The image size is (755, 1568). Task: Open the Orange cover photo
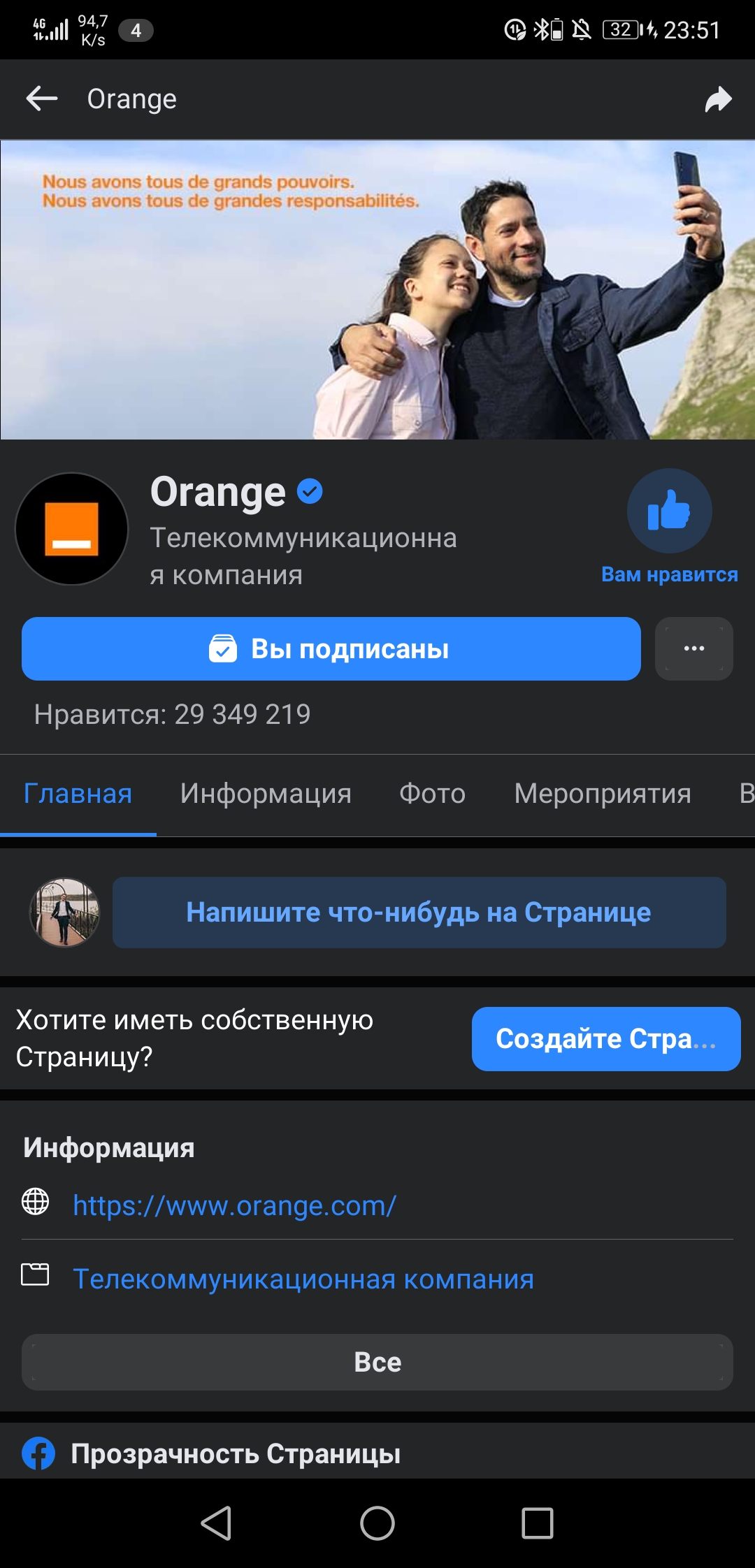377,289
